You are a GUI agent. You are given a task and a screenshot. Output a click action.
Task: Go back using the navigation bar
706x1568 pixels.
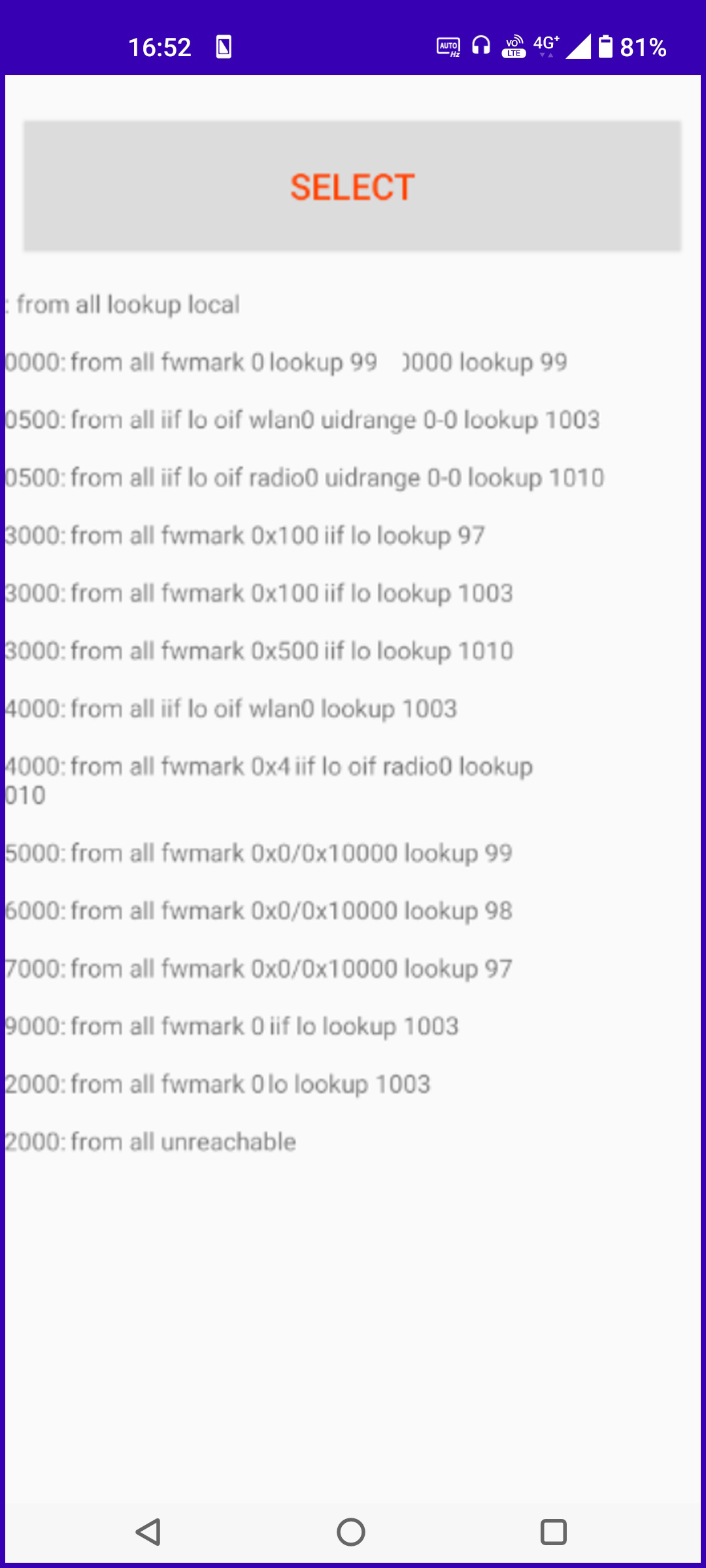[149, 1531]
